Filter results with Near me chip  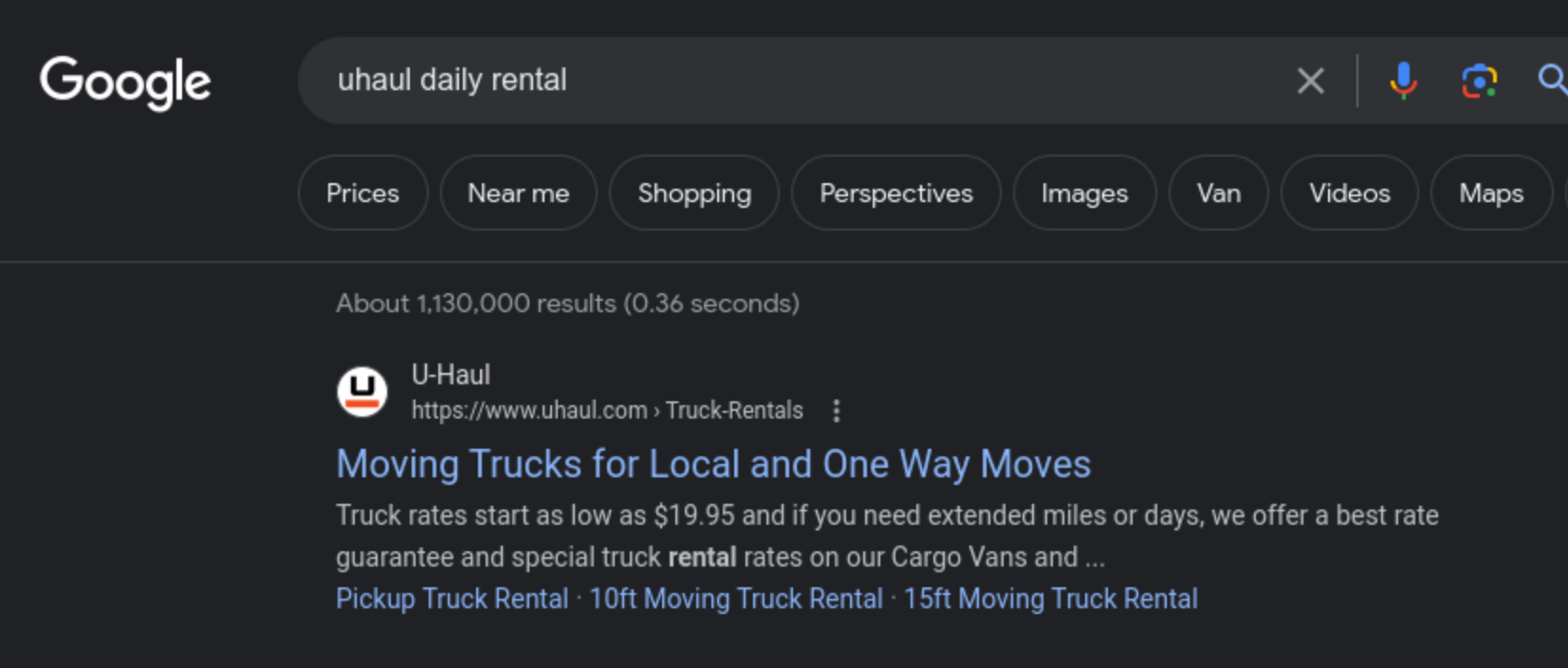[x=518, y=194]
